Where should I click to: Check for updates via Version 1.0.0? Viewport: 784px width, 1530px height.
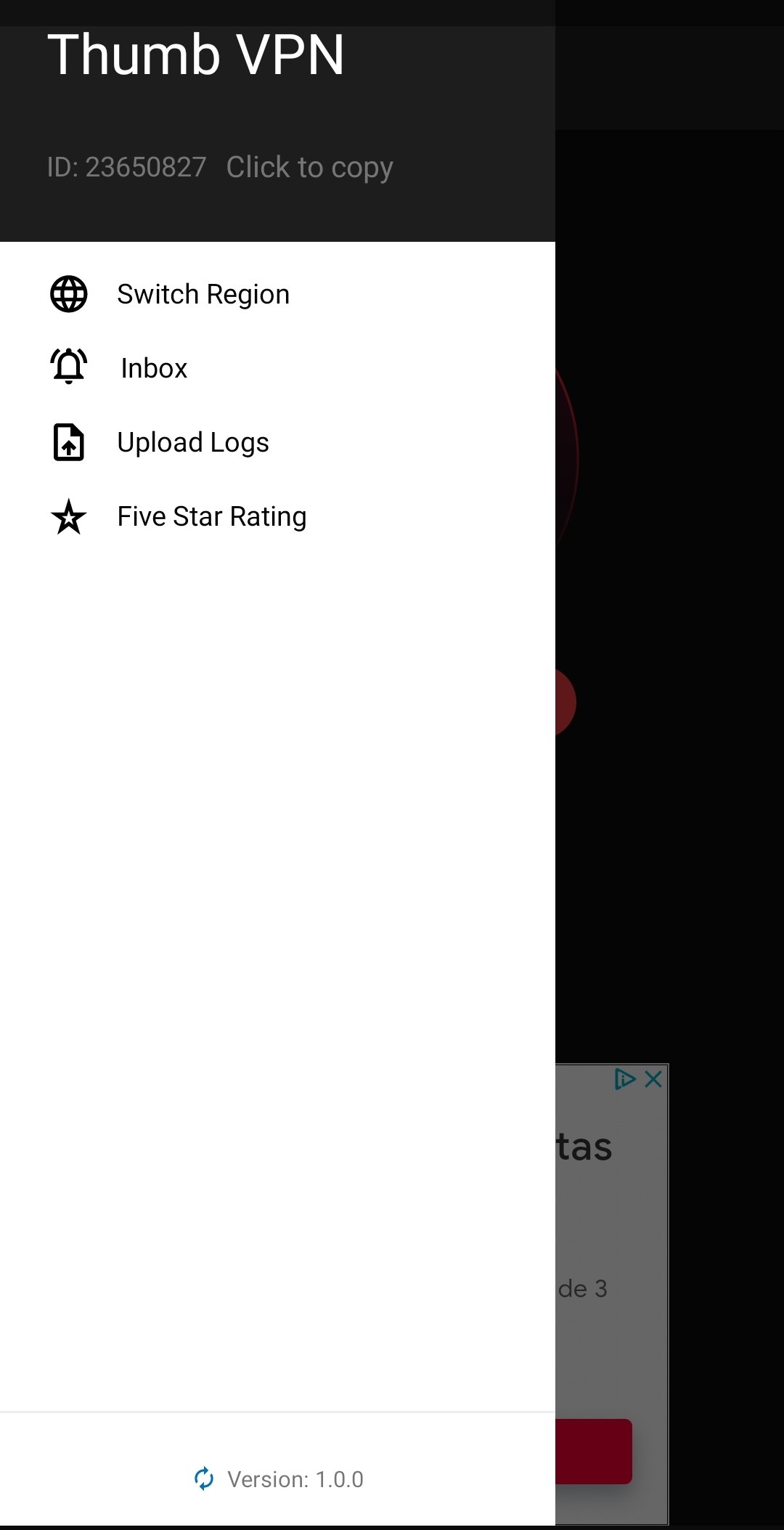coord(279,1479)
